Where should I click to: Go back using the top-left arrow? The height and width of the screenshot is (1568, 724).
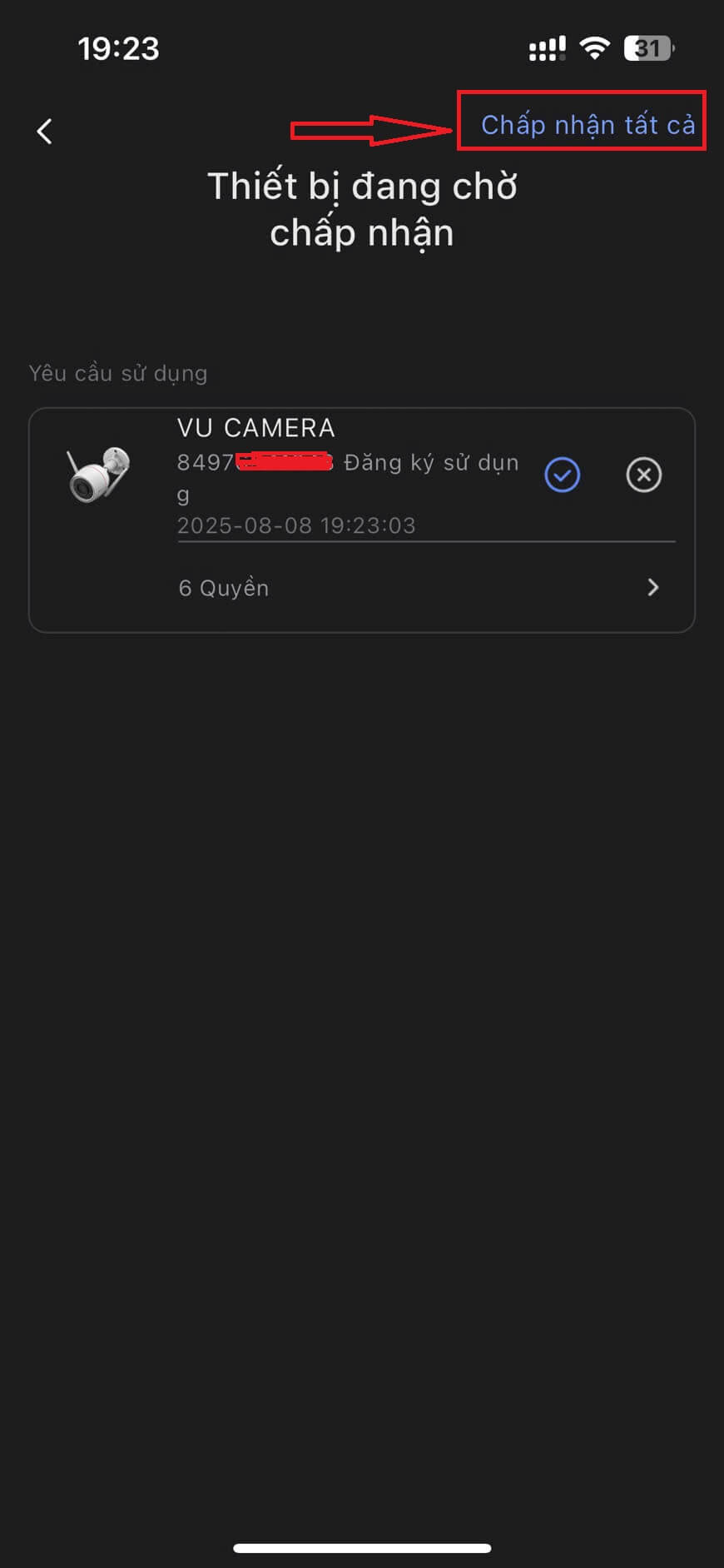(x=45, y=131)
